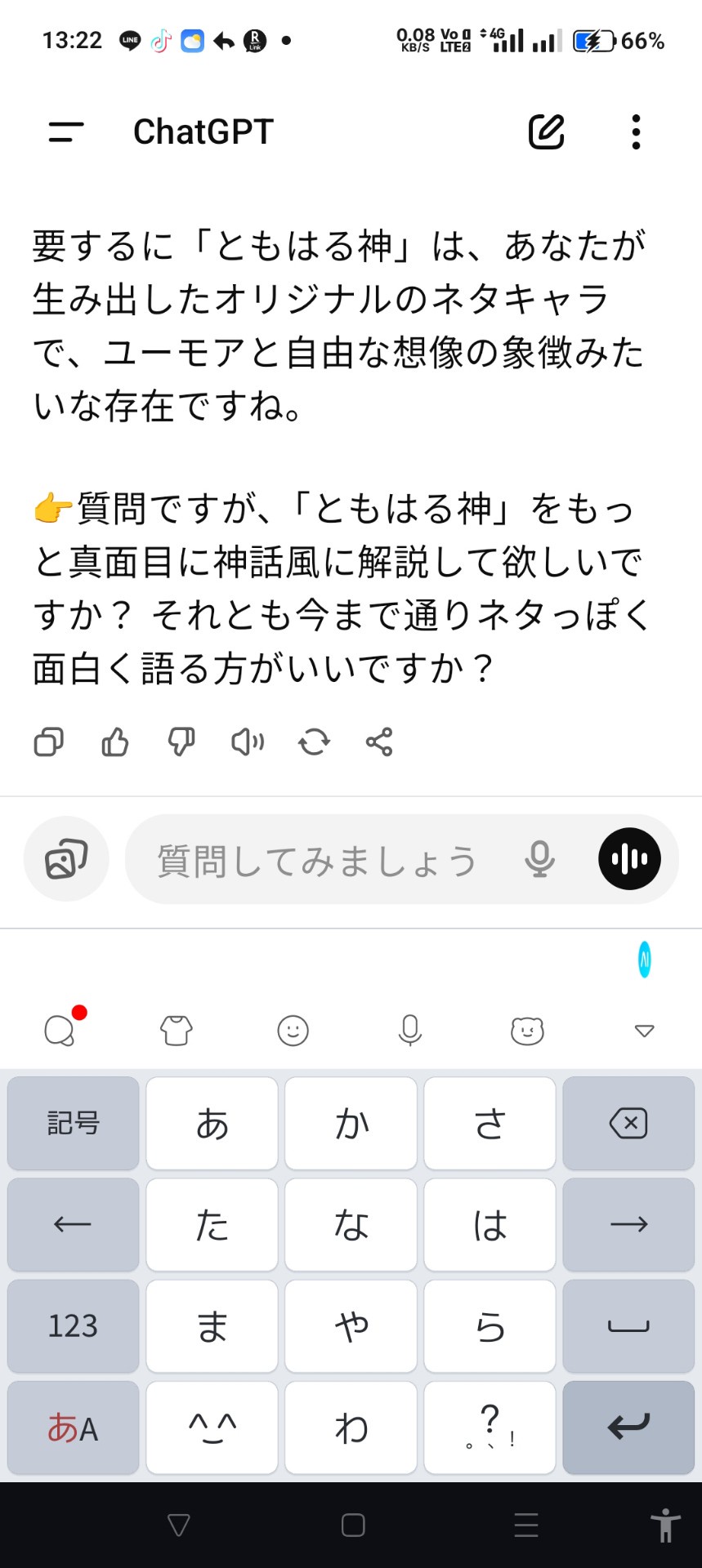Switch keyboard to 123 number mode
Viewport: 702px width, 1568px height.
pyautogui.click(x=74, y=1325)
